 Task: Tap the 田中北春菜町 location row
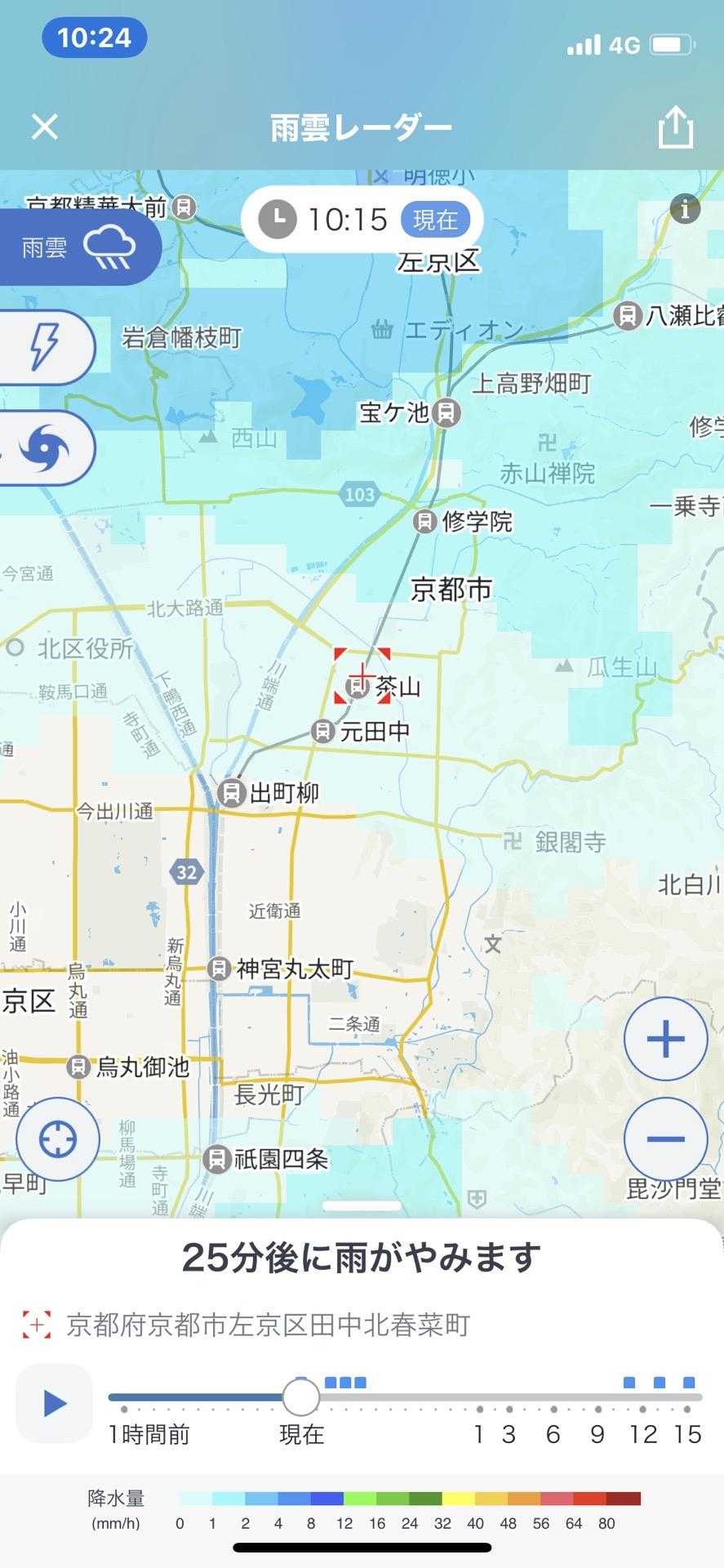268,1324
